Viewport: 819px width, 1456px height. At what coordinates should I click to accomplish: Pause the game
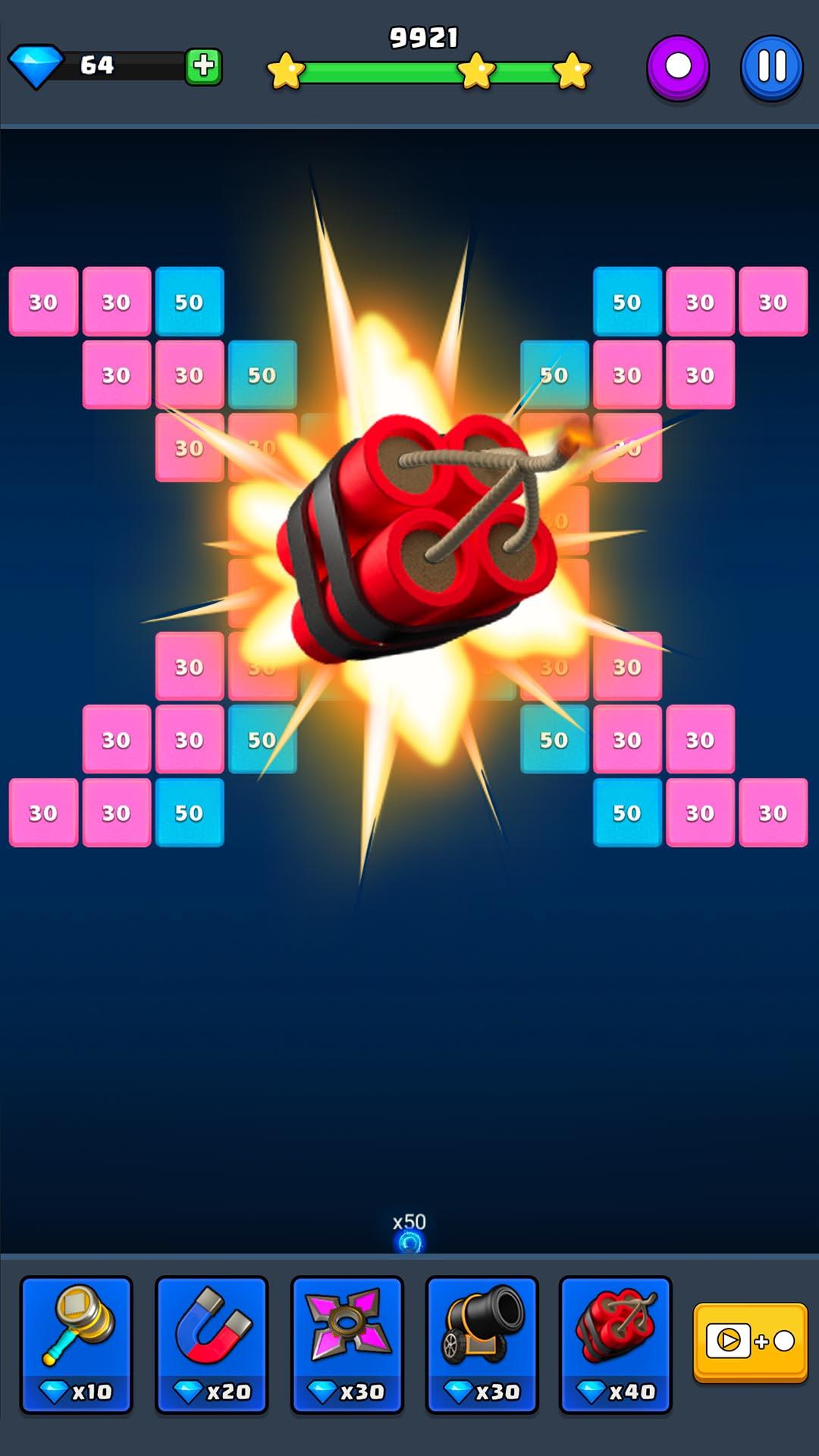771,67
